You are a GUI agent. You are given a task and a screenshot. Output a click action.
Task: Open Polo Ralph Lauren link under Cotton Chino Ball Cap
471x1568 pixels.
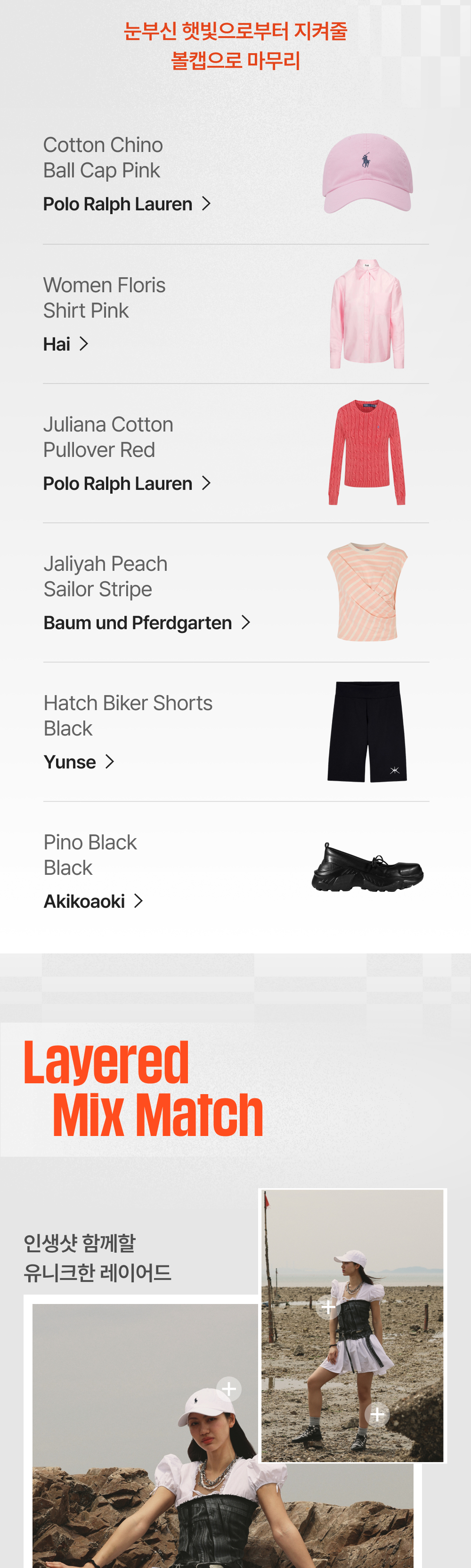pyautogui.click(x=127, y=204)
